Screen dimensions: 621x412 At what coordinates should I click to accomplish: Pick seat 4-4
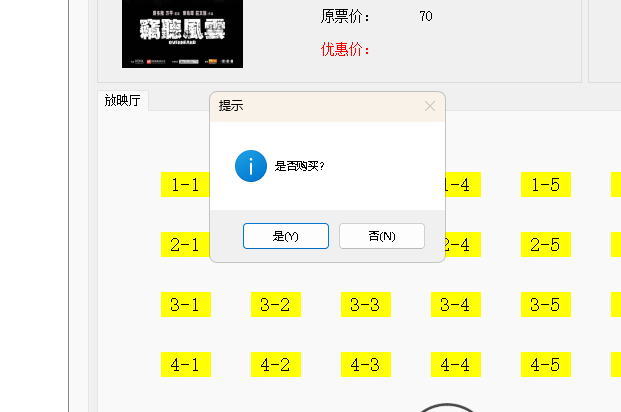click(455, 365)
